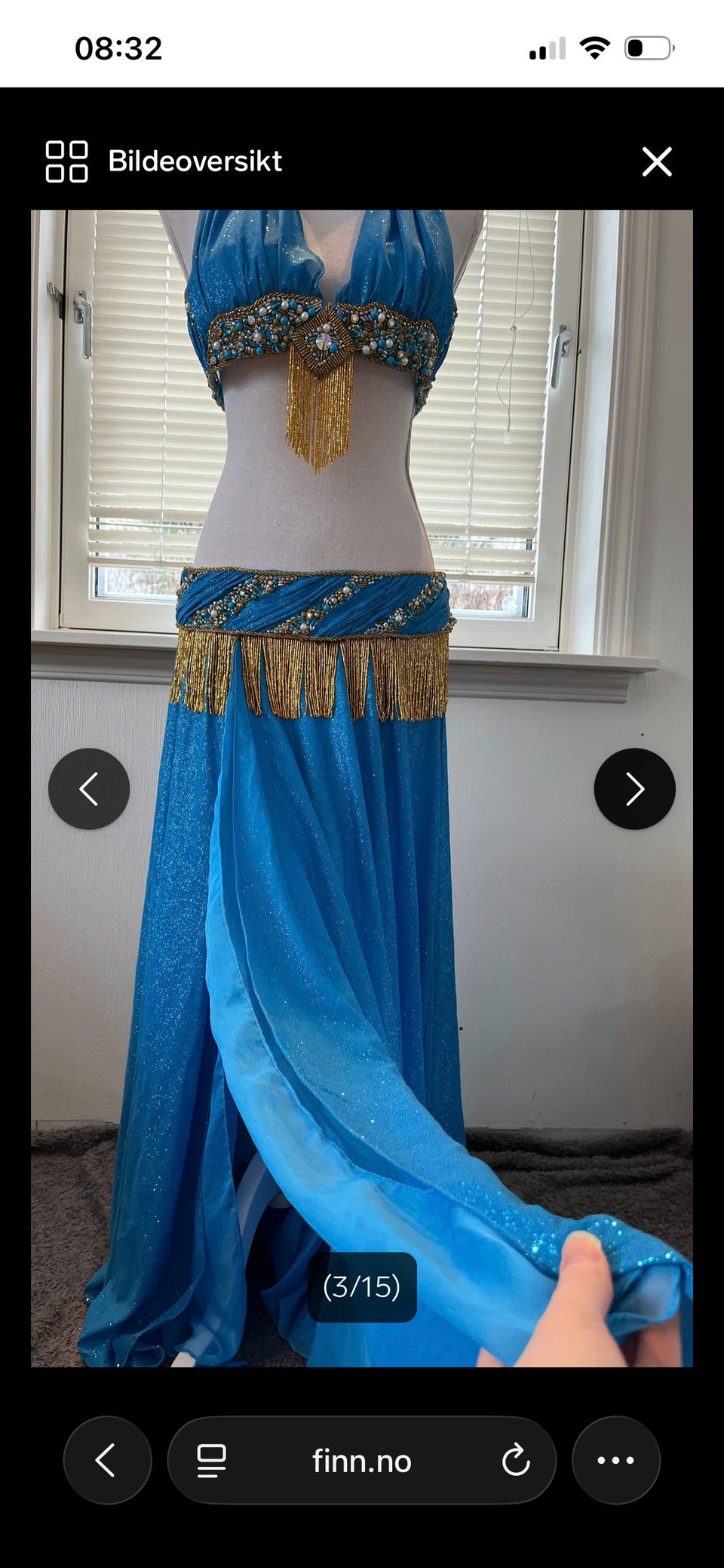Viewport: 724px width, 1568px height.
Task: Reload the finn.no page
Action: coord(516,1460)
